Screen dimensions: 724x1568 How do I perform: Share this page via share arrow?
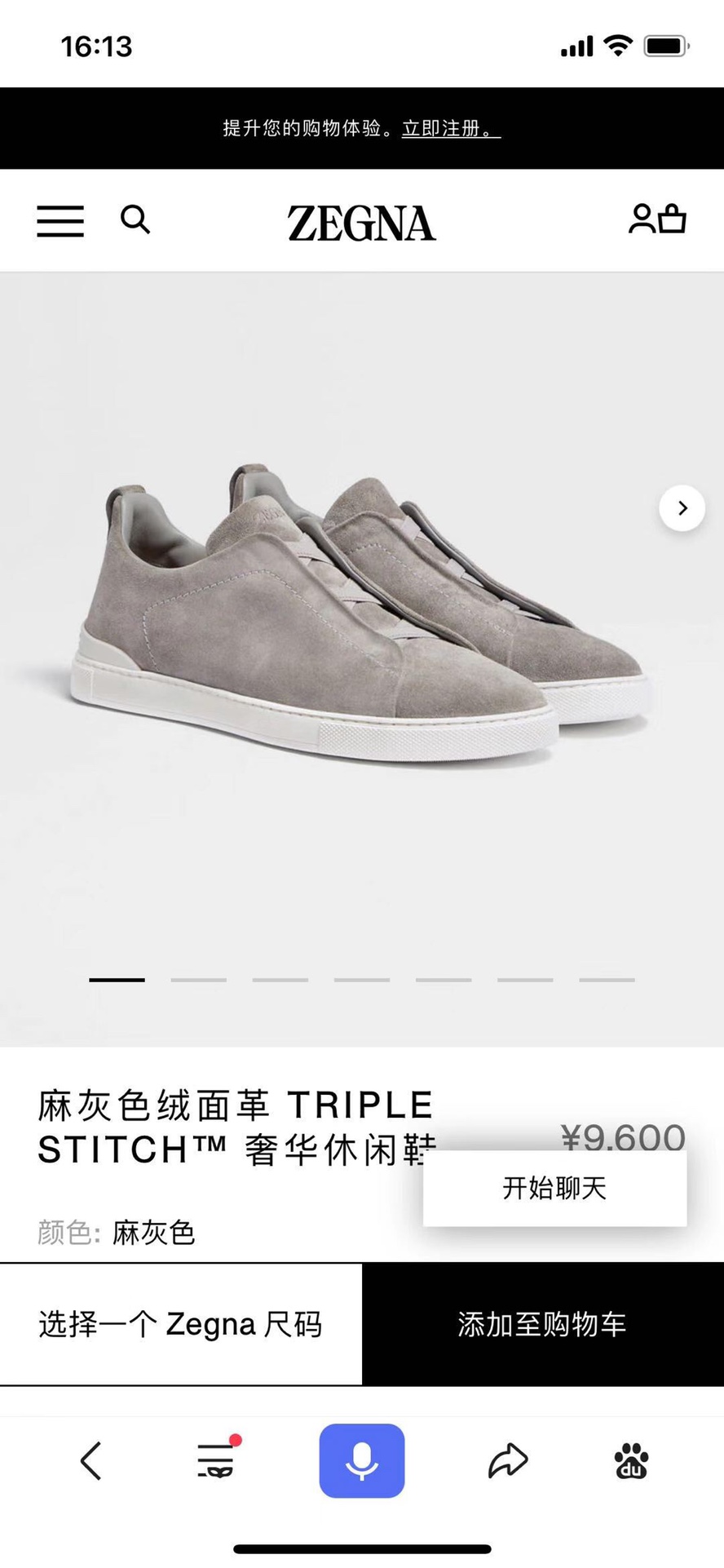tap(508, 1460)
